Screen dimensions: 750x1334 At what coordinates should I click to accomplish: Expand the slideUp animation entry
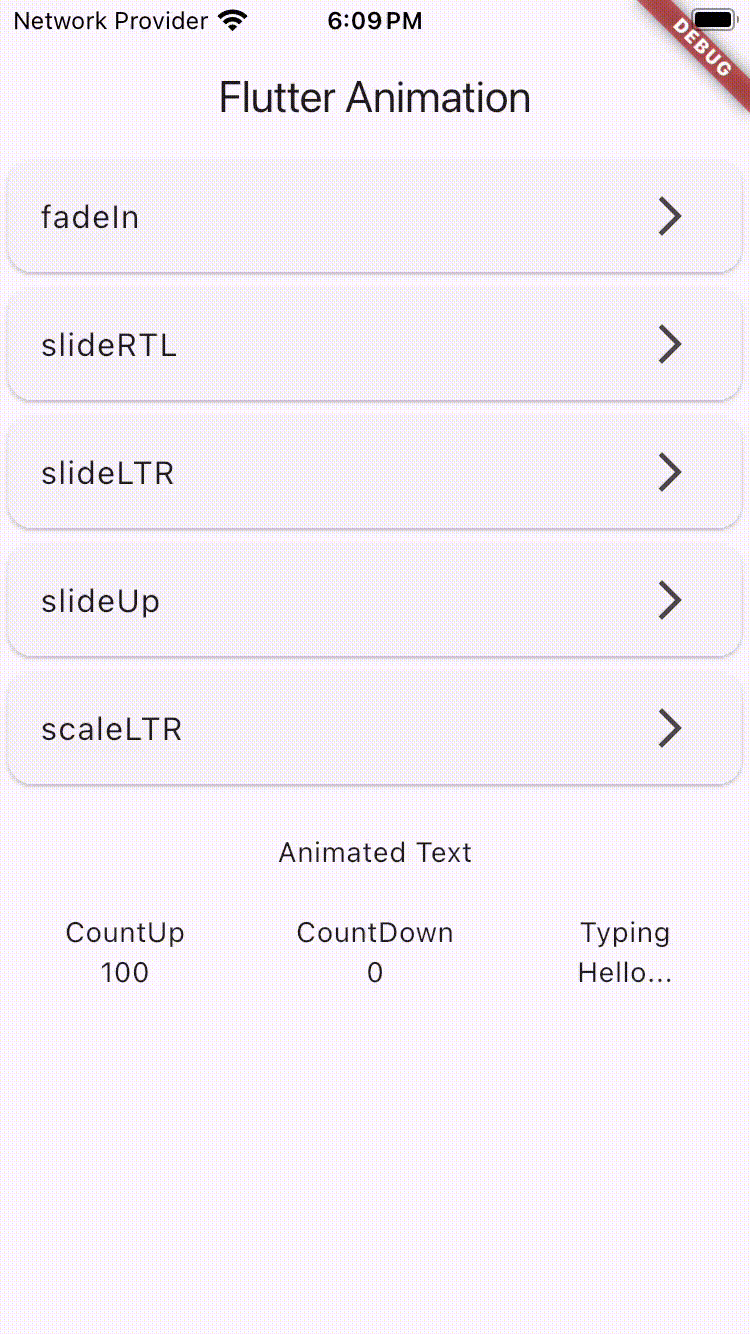click(375, 600)
